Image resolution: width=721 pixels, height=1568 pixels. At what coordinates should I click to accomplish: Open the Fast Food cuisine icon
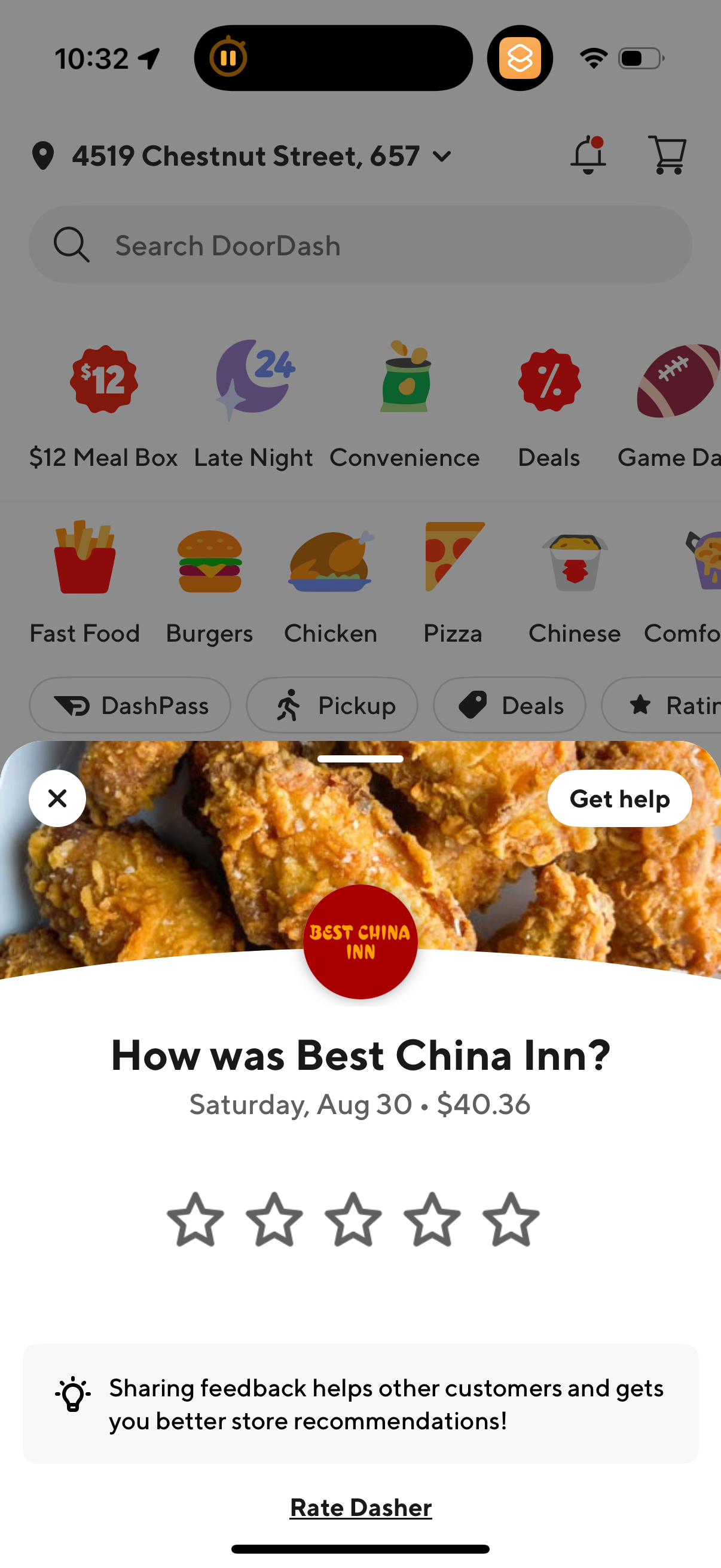[x=84, y=559]
